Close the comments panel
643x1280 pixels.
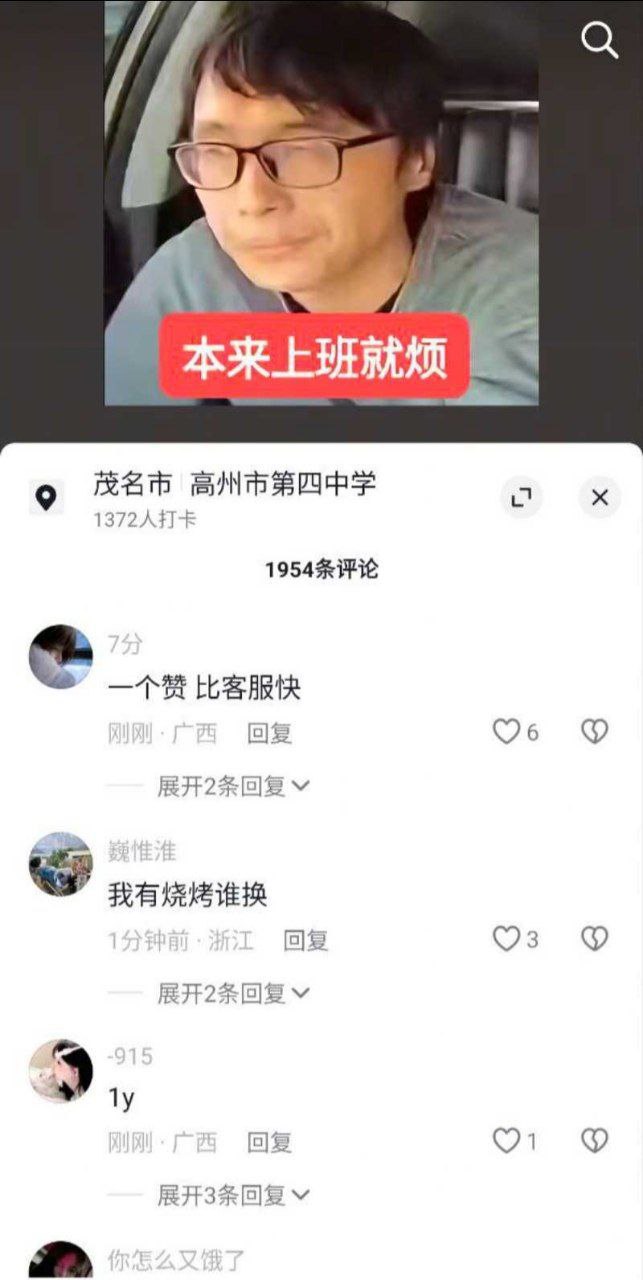[x=600, y=497]
